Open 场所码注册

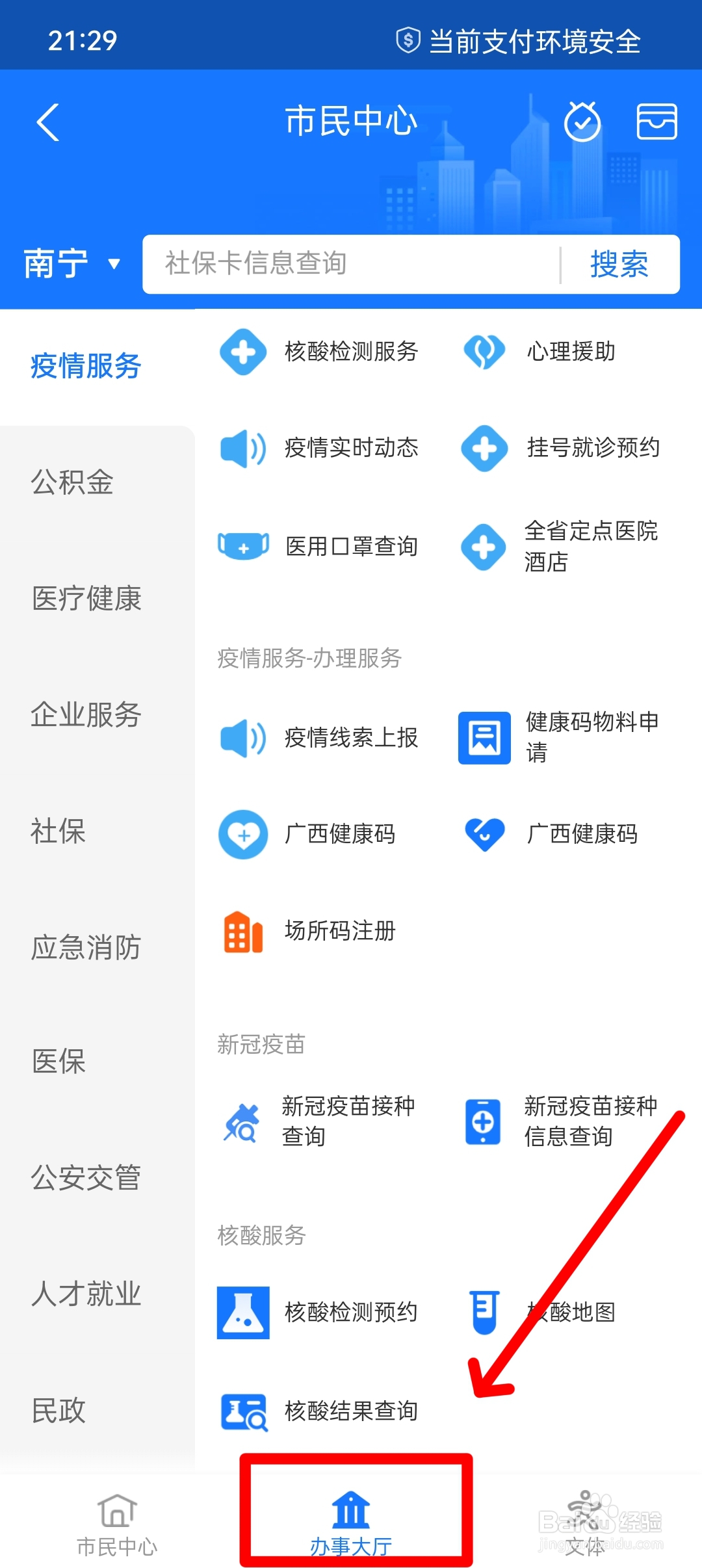point(308,931)
